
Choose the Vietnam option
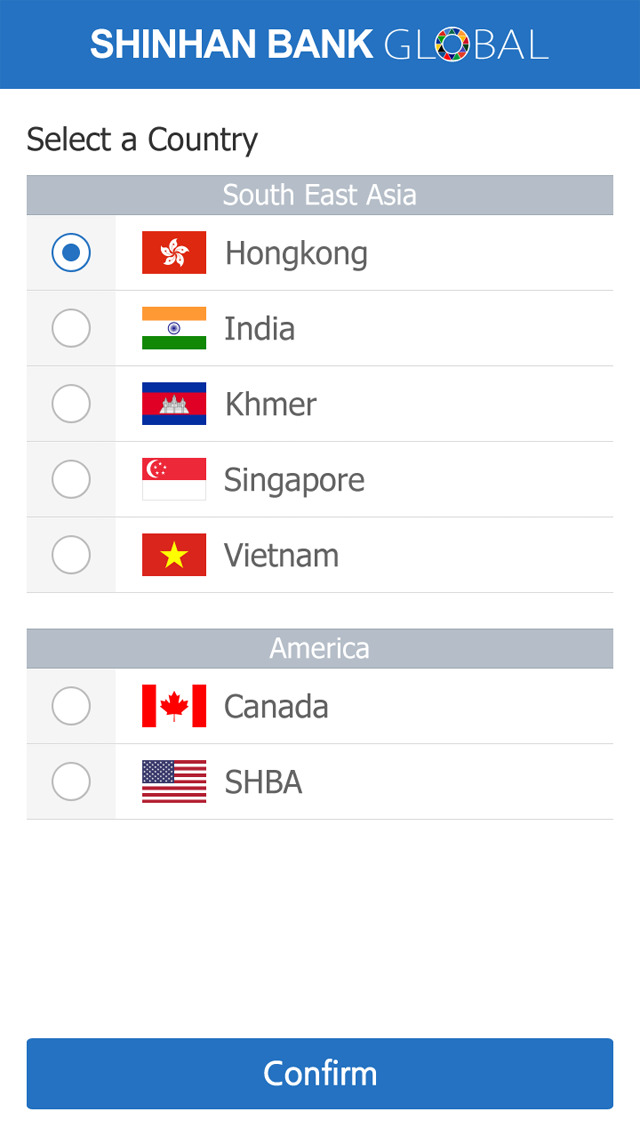(71, 555)
